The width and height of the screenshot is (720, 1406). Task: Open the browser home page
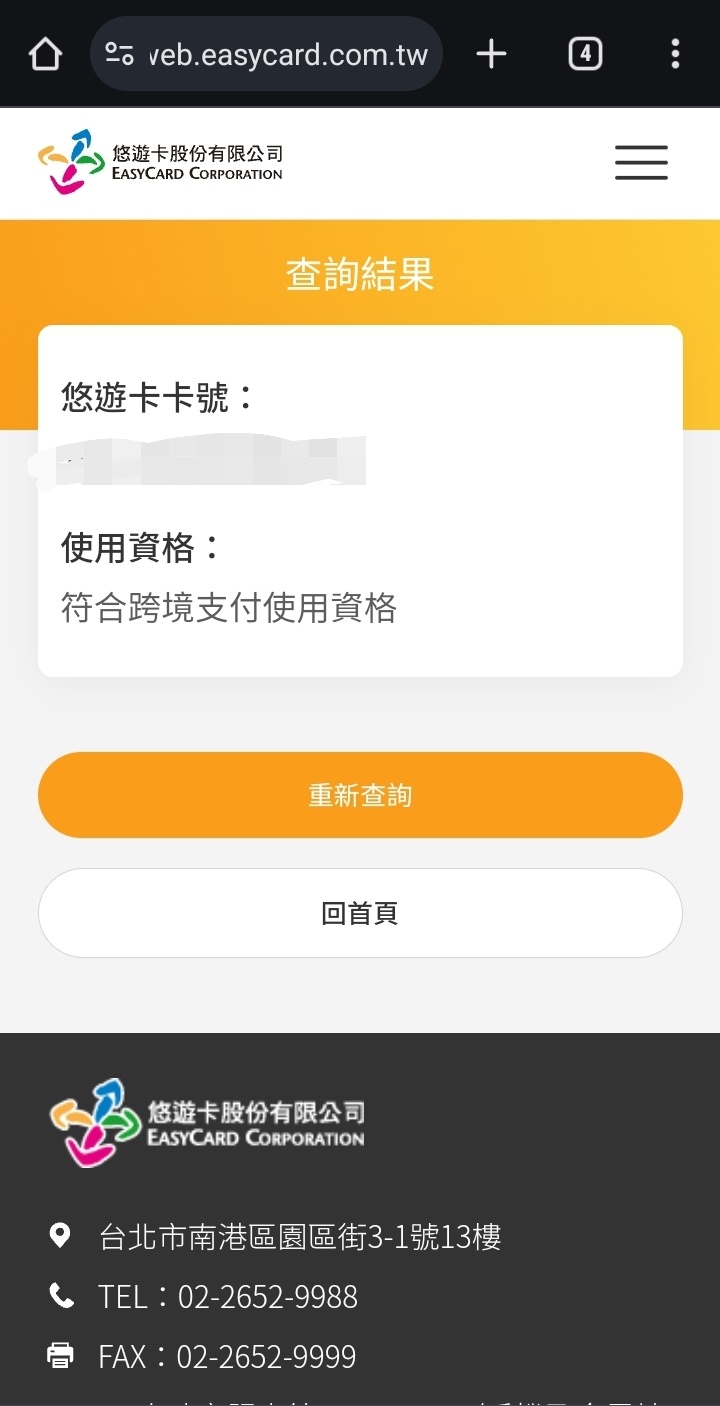(45, 54)
